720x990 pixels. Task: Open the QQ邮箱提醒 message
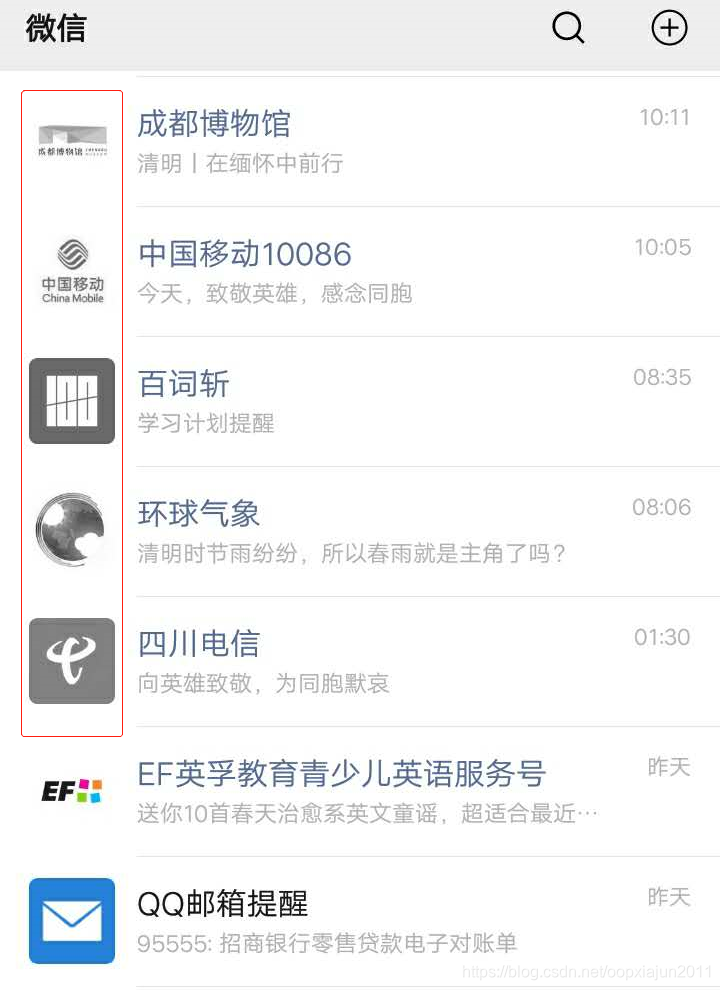360,922
